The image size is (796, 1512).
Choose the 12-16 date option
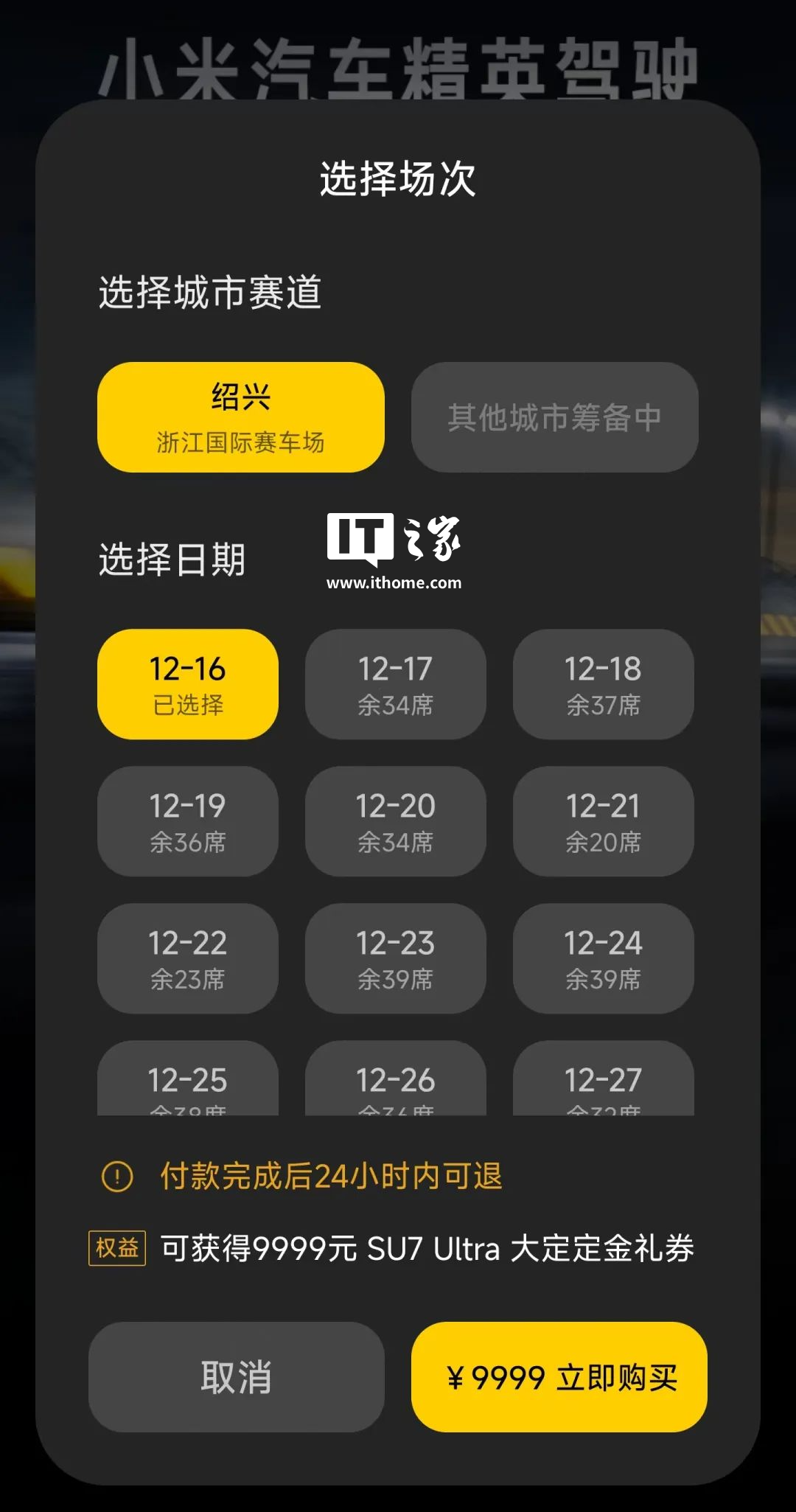[188, 684]
